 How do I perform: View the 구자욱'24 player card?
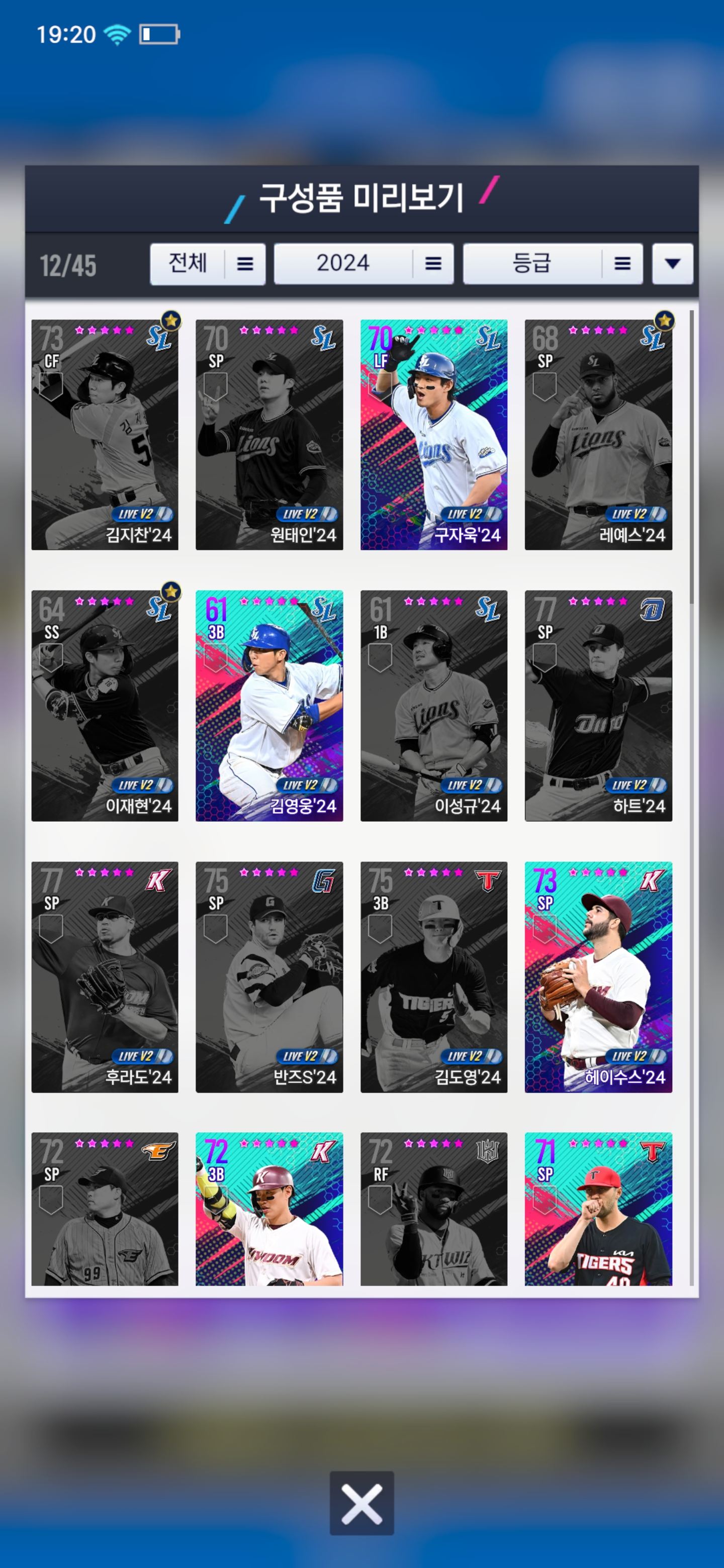(433, 435)
